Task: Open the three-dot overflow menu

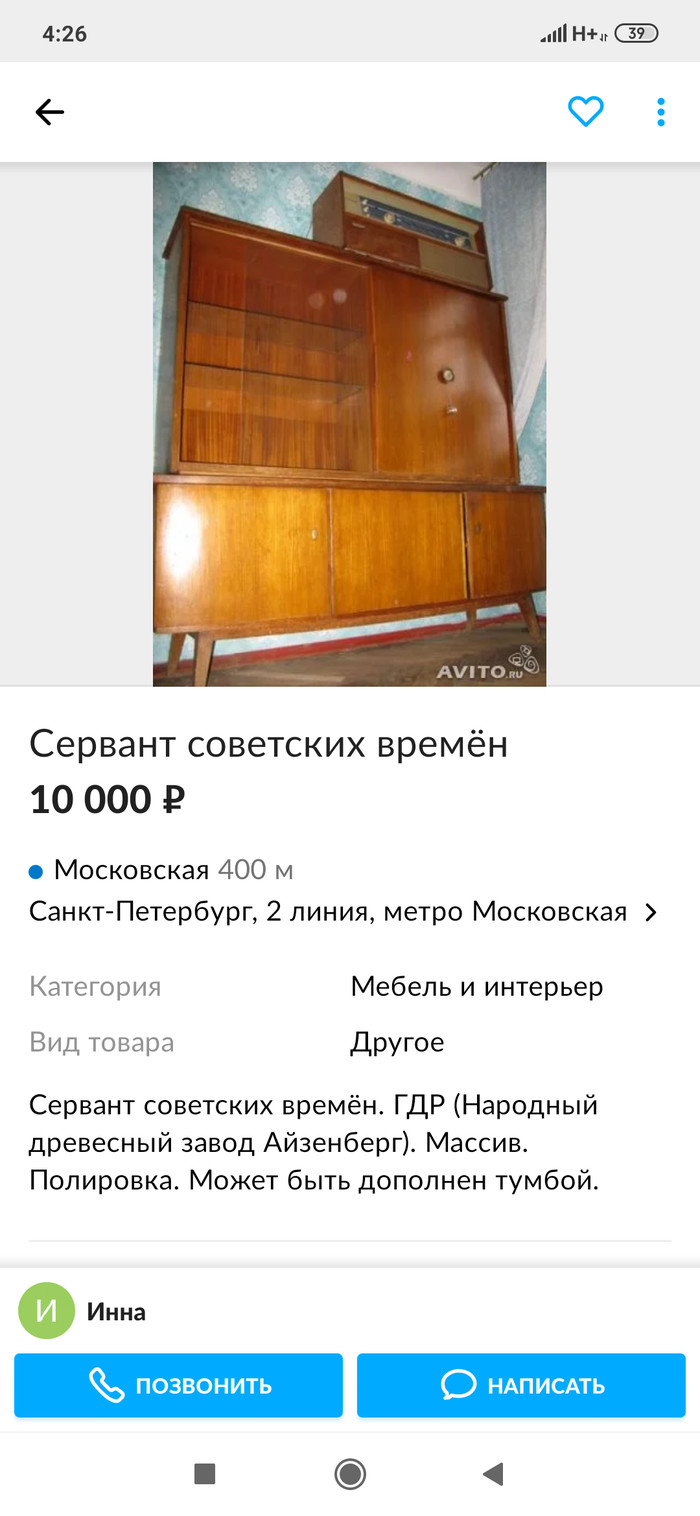Action: [661, 112]
